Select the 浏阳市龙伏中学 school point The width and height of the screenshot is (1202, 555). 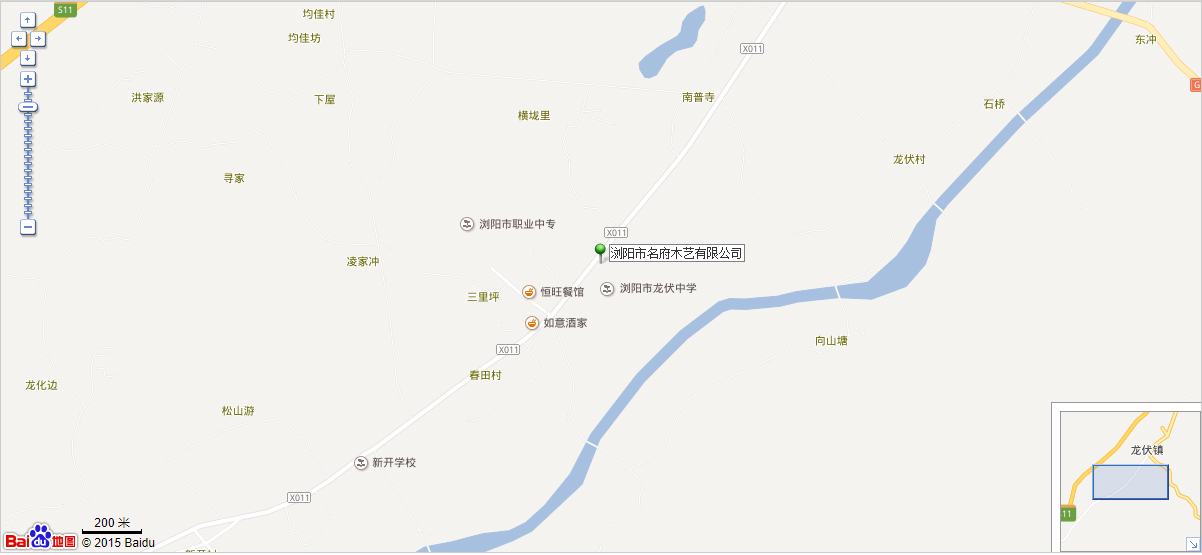[607, 288]
